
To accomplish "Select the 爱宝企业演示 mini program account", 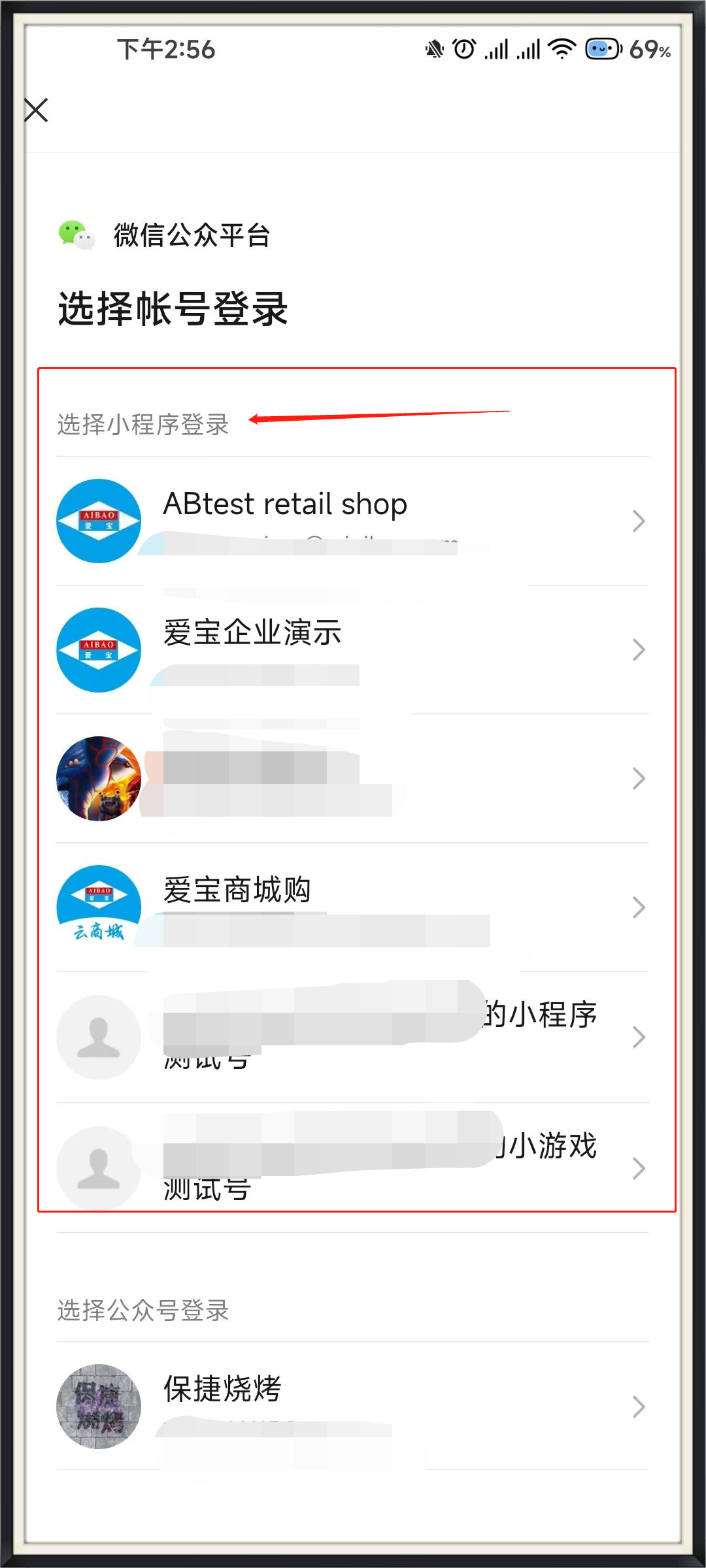I will pyautogui.click(x=352, y=649).
